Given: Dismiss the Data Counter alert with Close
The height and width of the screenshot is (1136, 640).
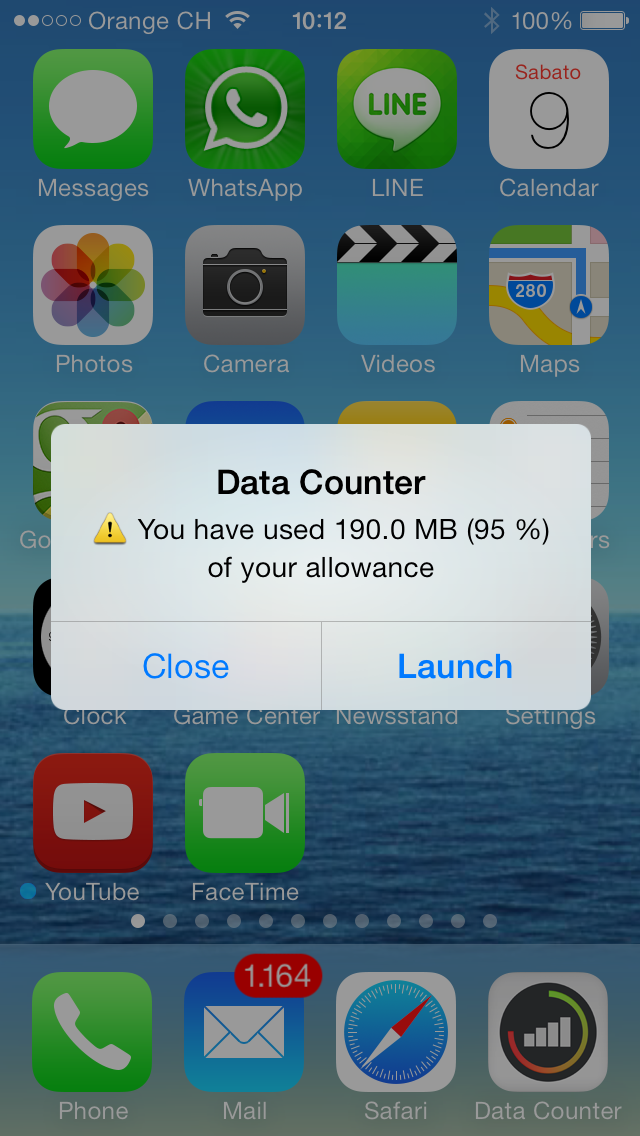Looking at the screenshot, I should (186, 667).
